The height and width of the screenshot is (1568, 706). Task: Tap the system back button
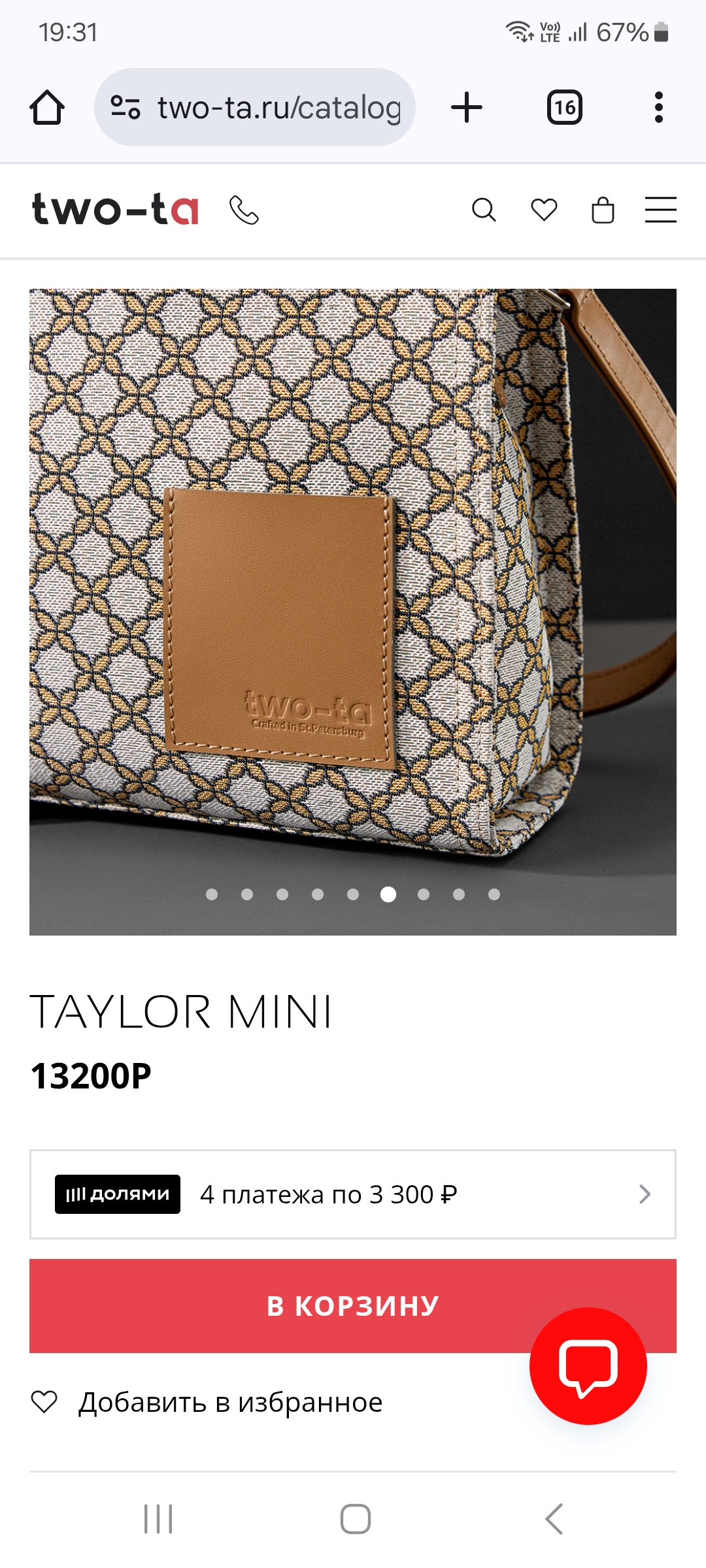tap(554, 1518)
